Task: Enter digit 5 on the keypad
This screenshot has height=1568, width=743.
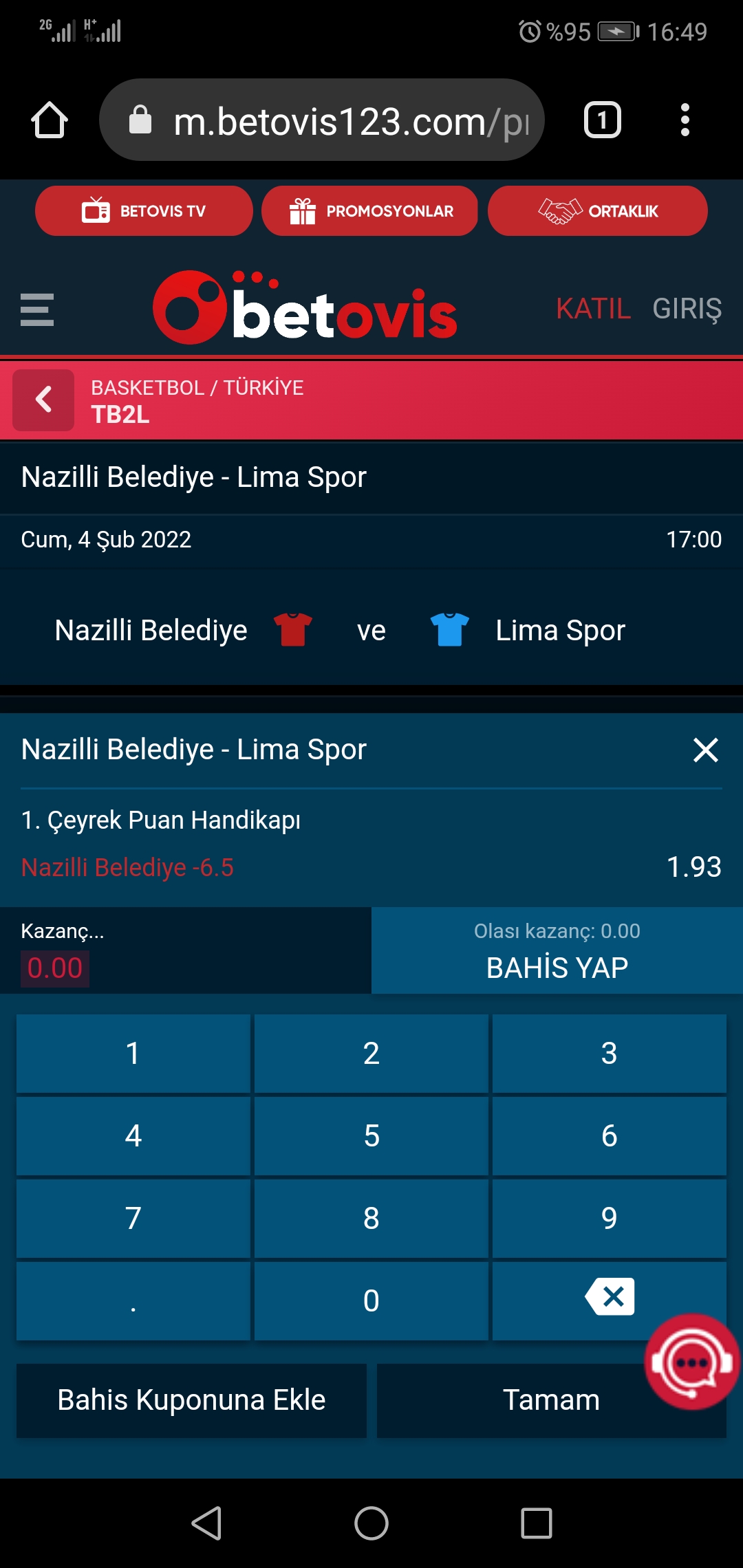Action: click(371, 1135)
